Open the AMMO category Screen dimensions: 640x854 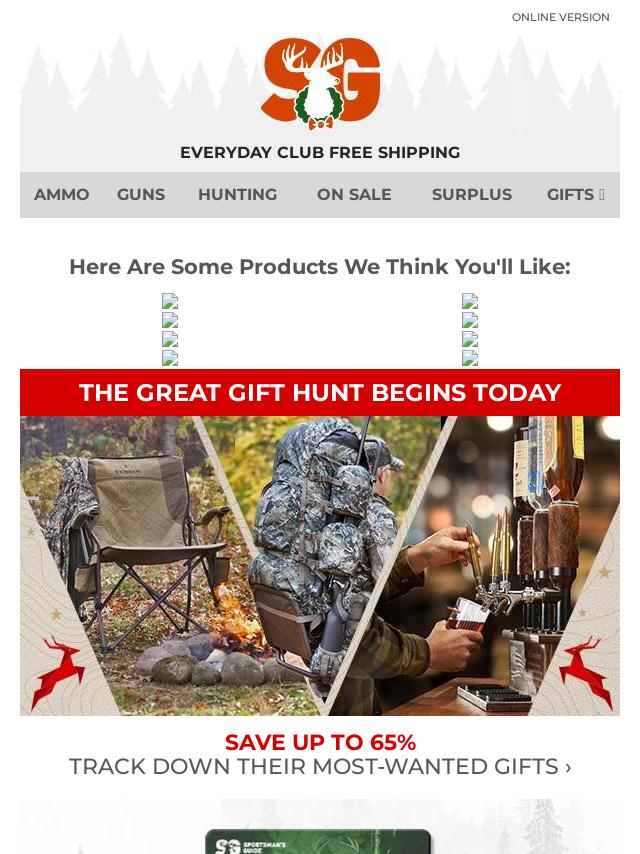tap(61, 195)
